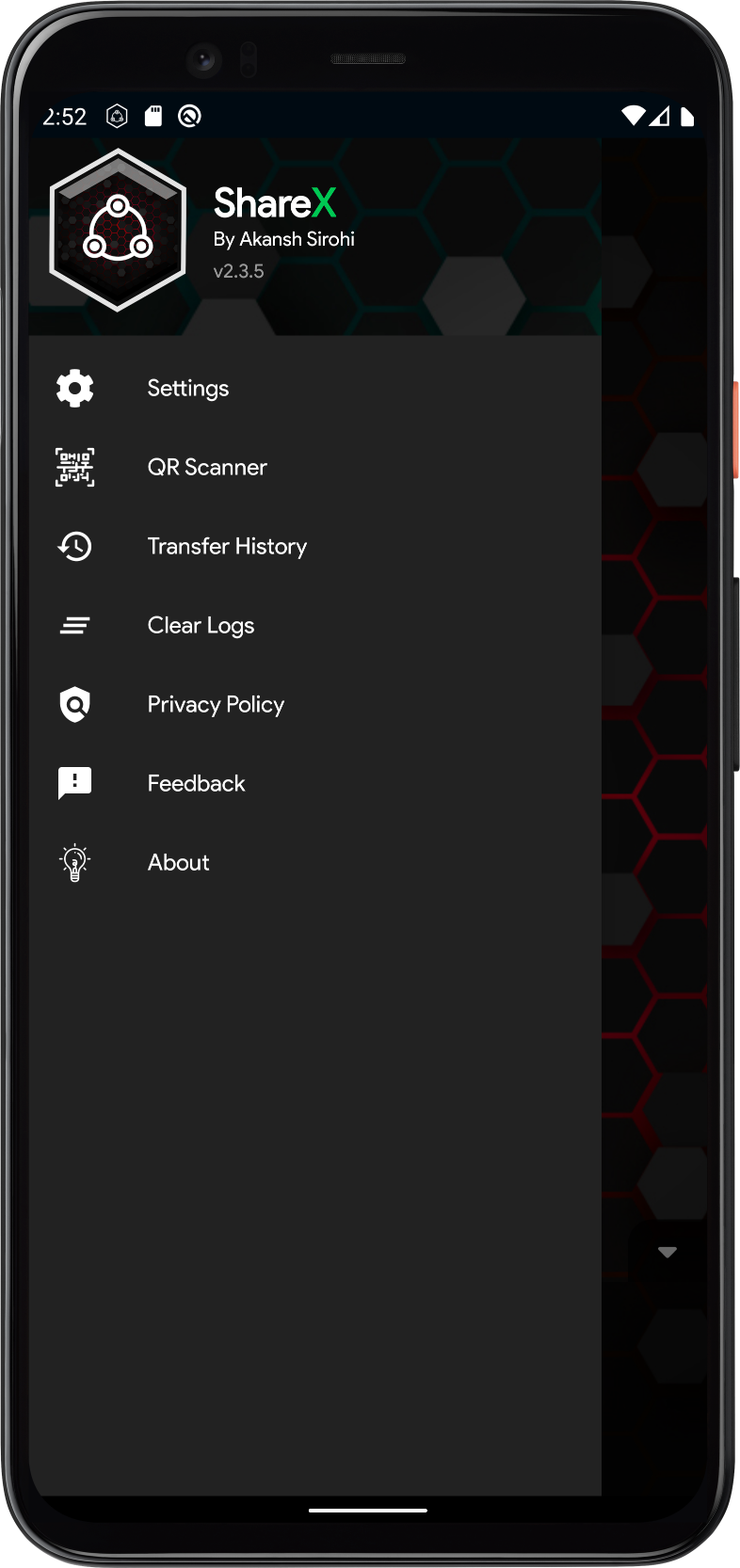Viewport: 740px width, 1568px height.
Task: Tap the down arrow behind the drawer
Action: [x=668, y=1253]
